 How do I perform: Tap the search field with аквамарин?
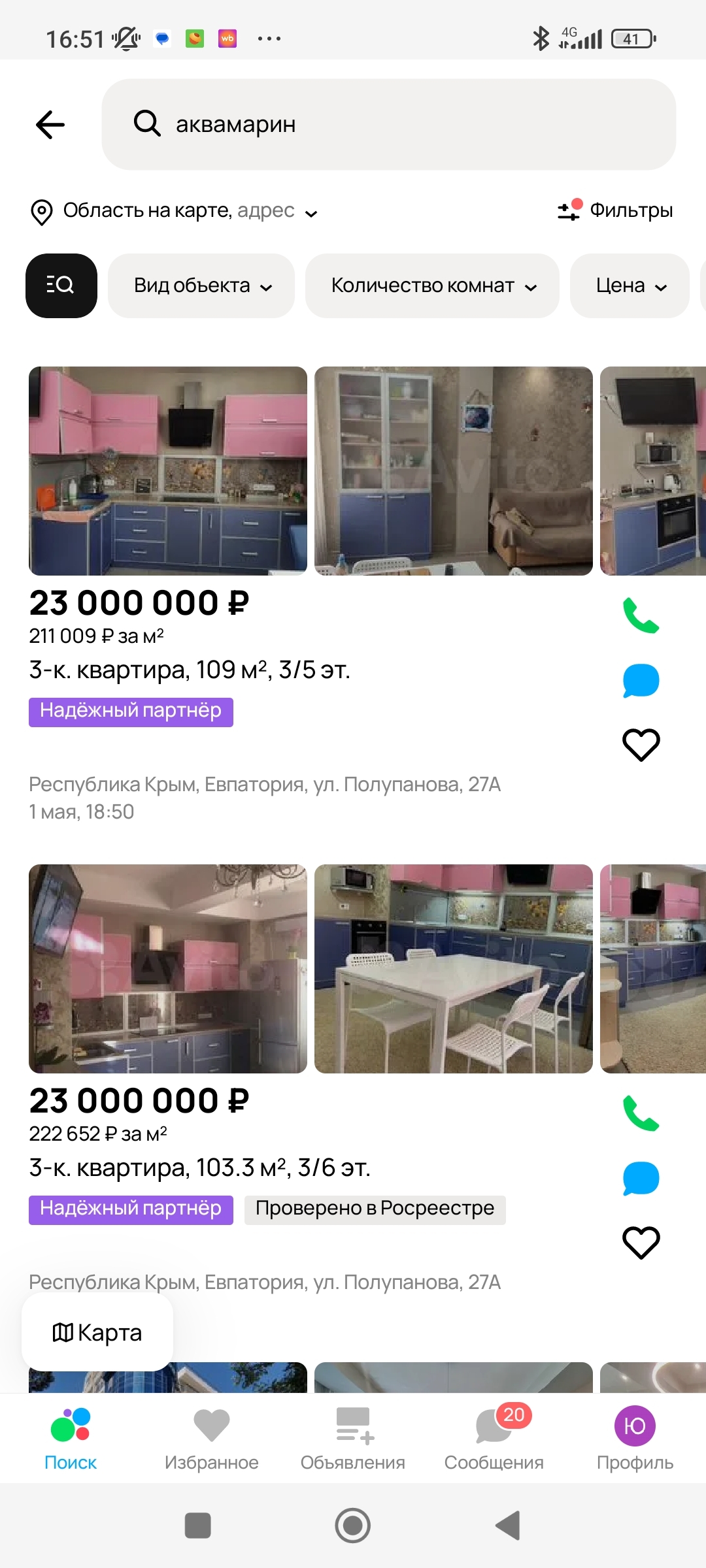388,124
